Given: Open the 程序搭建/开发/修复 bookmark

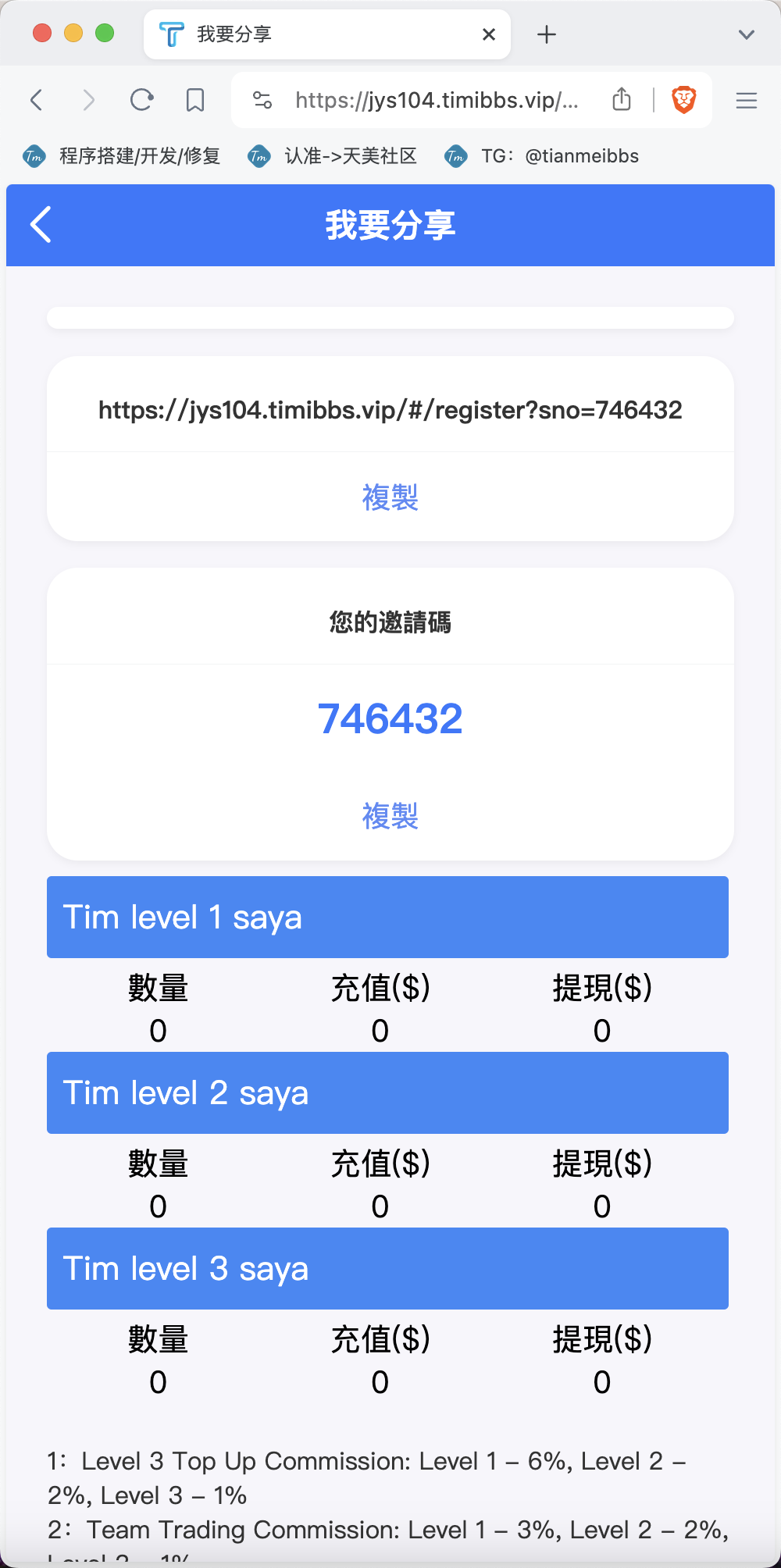Looking at the screenshot, I should click(121, 156).
